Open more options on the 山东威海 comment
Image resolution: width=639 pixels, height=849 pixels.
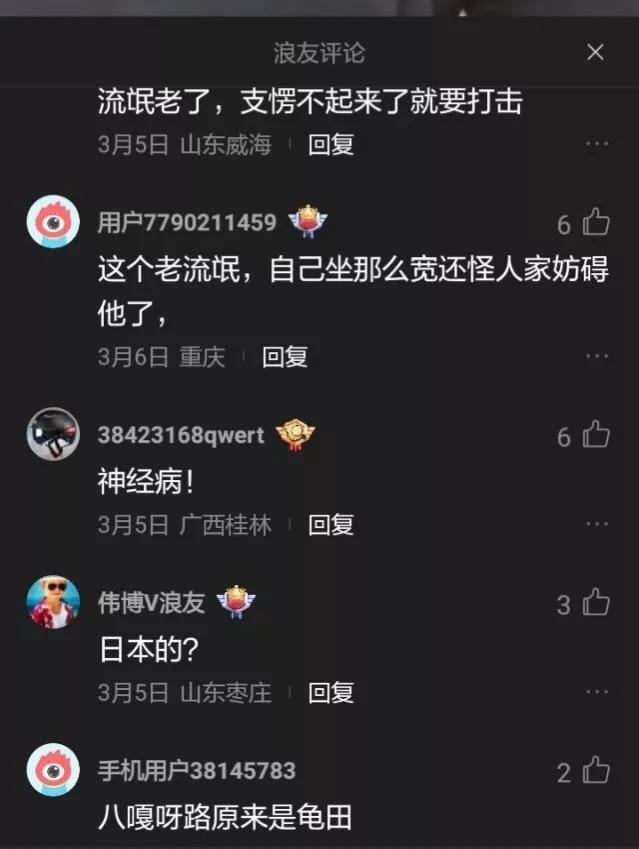click(x=597, y=144)
